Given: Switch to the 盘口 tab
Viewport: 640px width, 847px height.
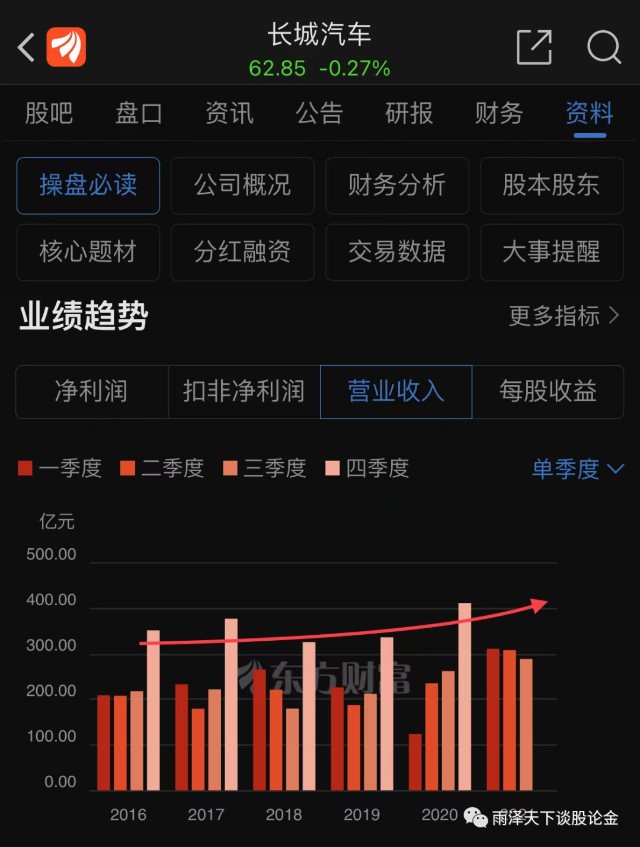Looking at the screenshot, I should point(139,114).
